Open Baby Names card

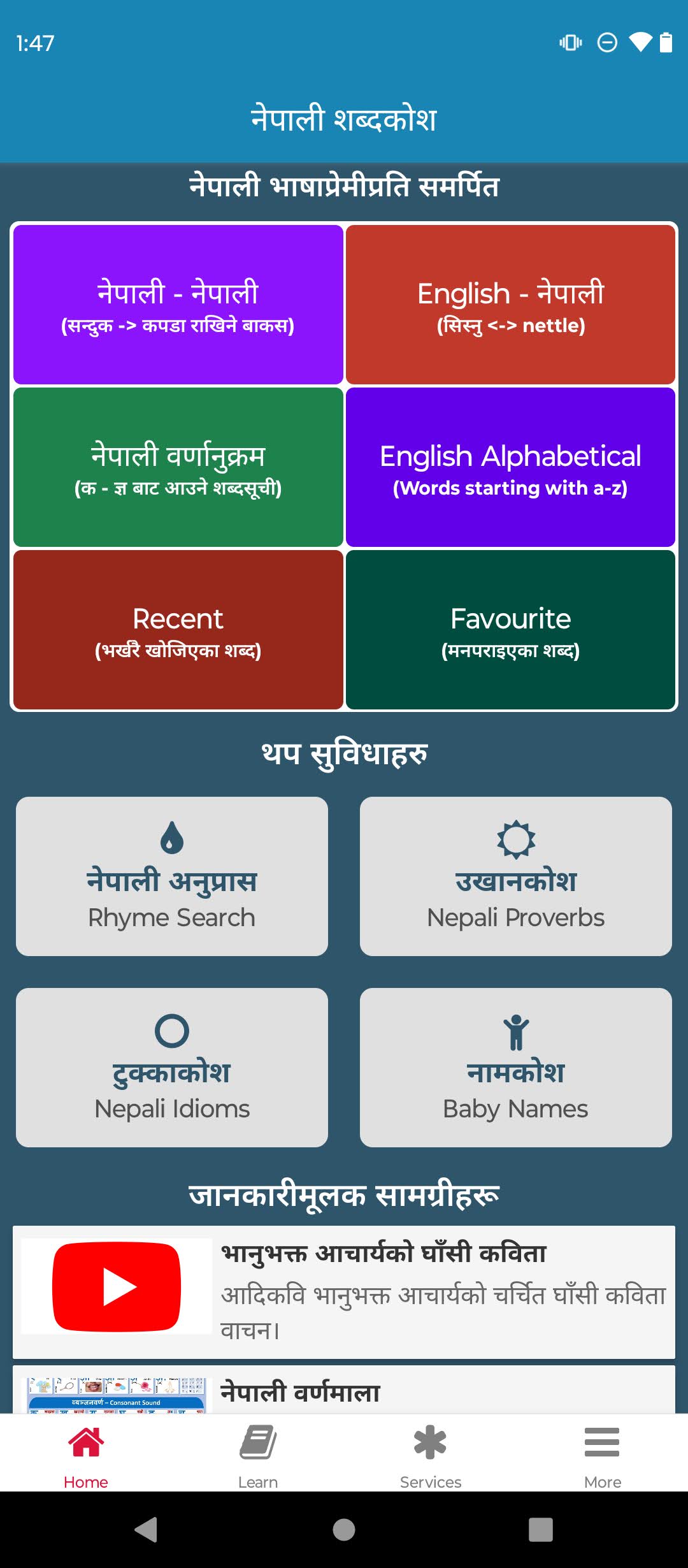[516, 1068]
